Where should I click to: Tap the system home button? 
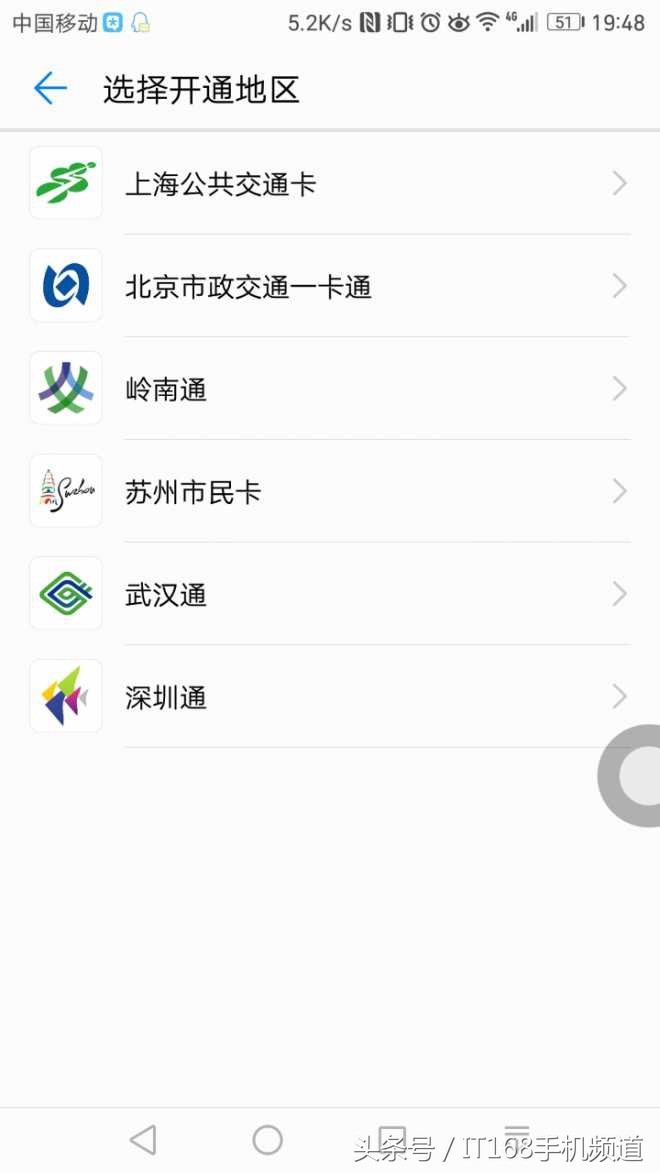pyautogui.click(x=267, y=1139)
